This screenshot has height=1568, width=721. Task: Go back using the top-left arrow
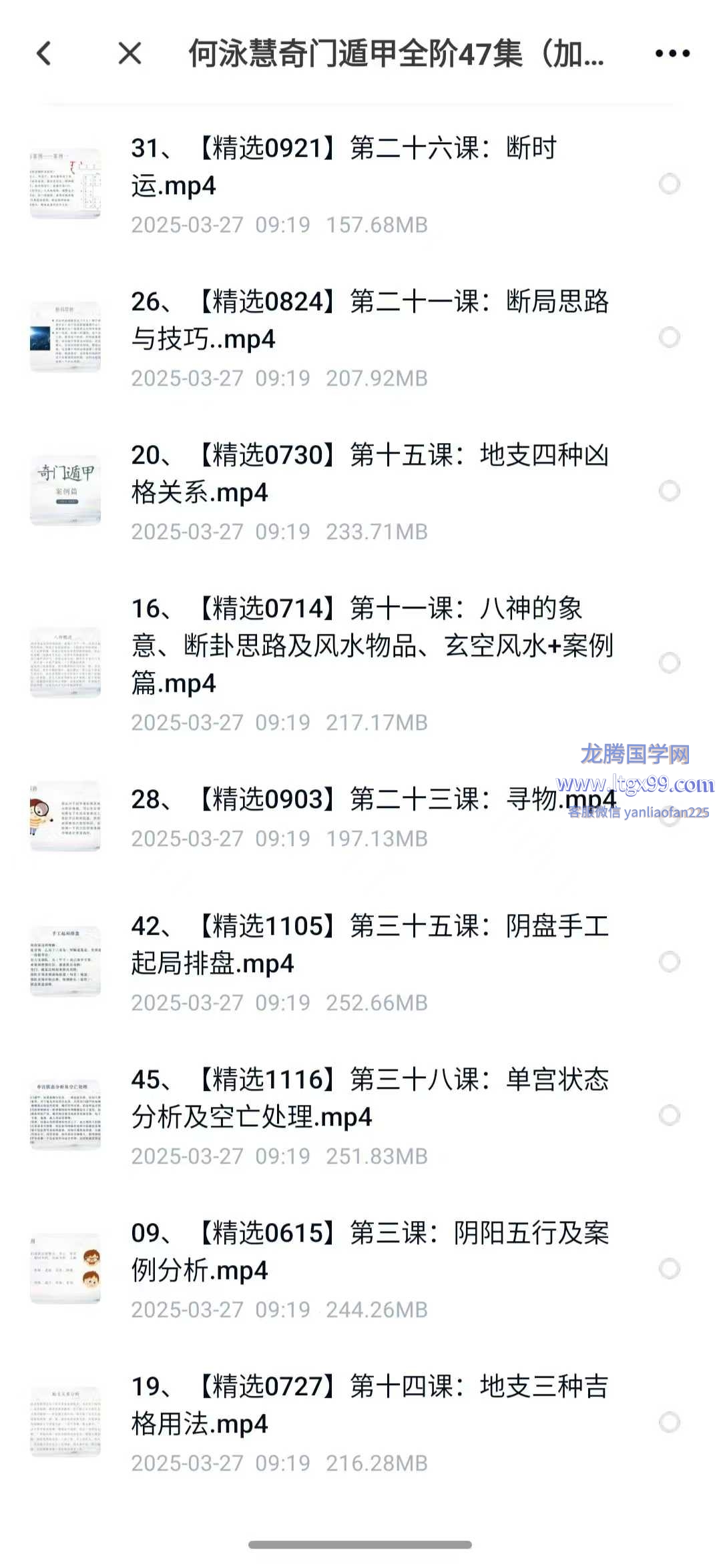44,53
